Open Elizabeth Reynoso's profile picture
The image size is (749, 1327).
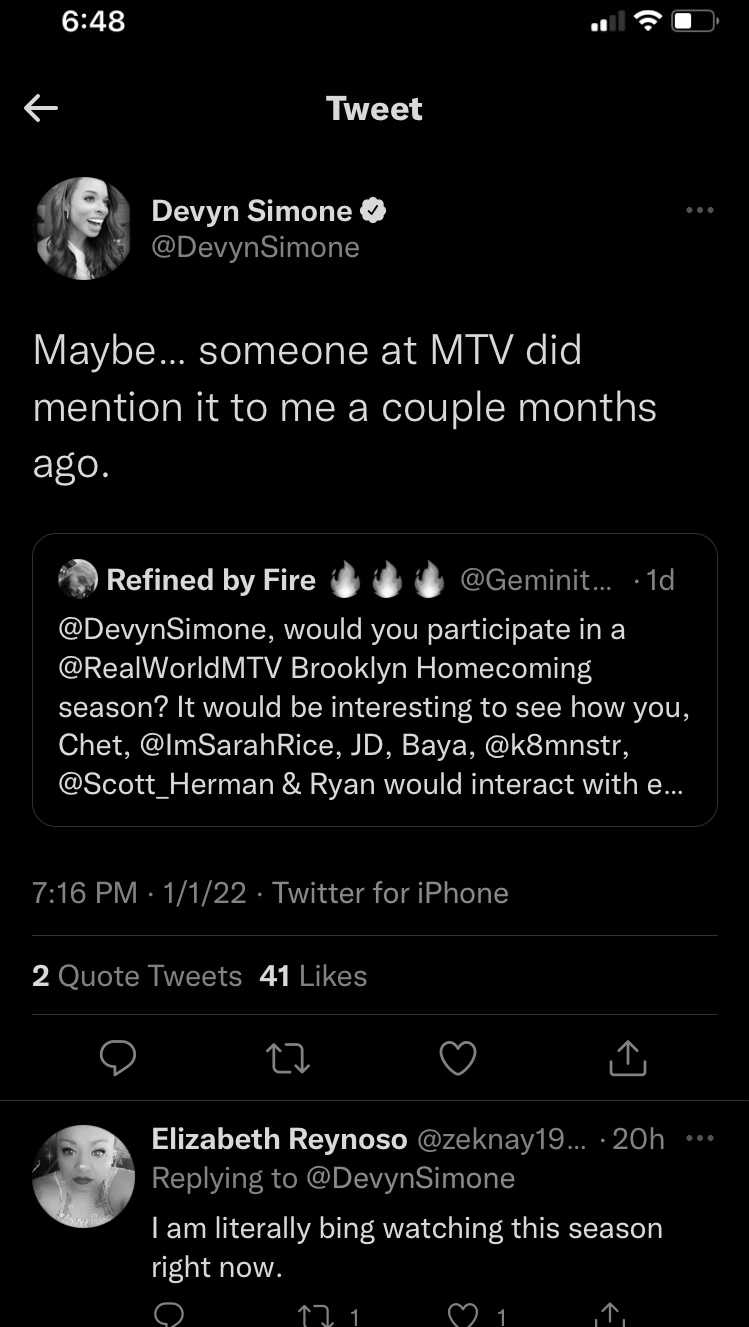coord(84,1173)
